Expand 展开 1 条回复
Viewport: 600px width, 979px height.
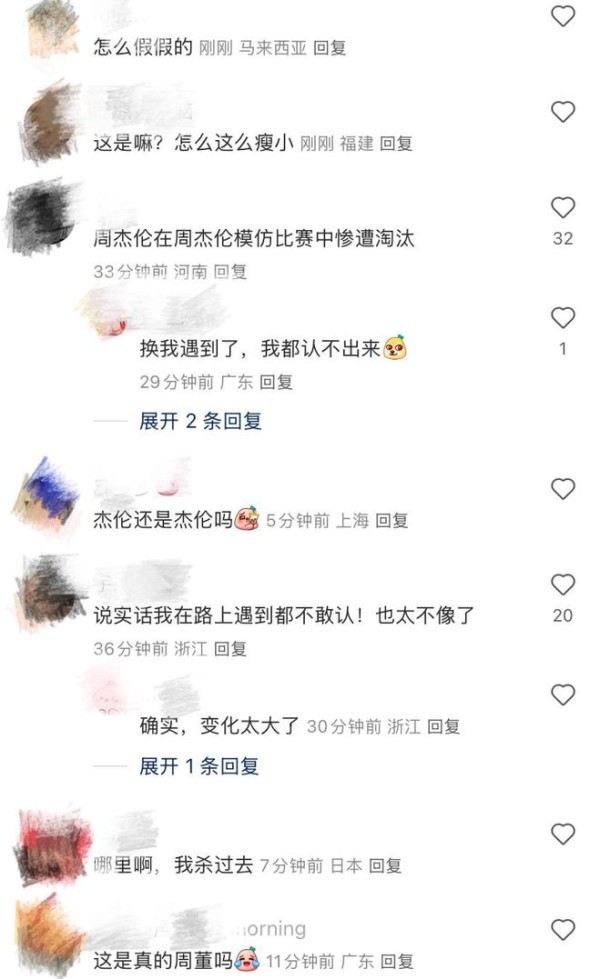pyautogui.click(x=198, y=766)
